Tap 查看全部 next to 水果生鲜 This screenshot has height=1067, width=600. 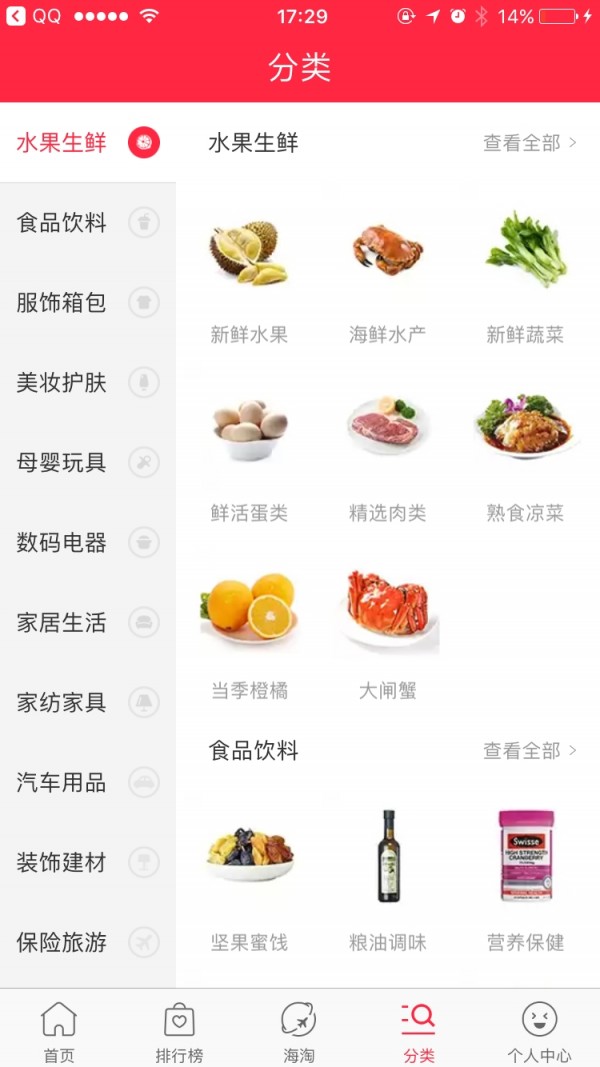[x=530, y=143]
